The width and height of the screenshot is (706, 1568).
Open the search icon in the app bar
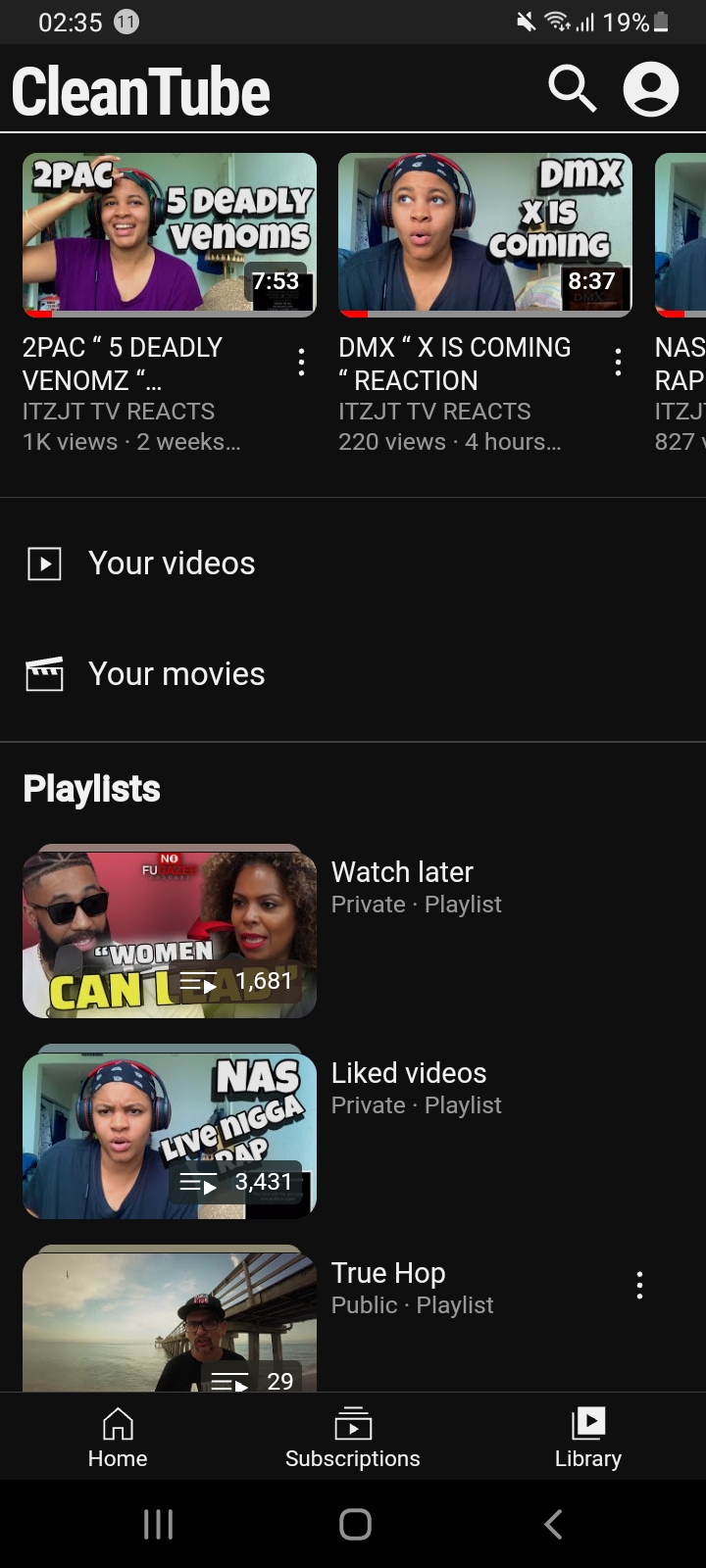pyautogui.click(x=572, y=89)
